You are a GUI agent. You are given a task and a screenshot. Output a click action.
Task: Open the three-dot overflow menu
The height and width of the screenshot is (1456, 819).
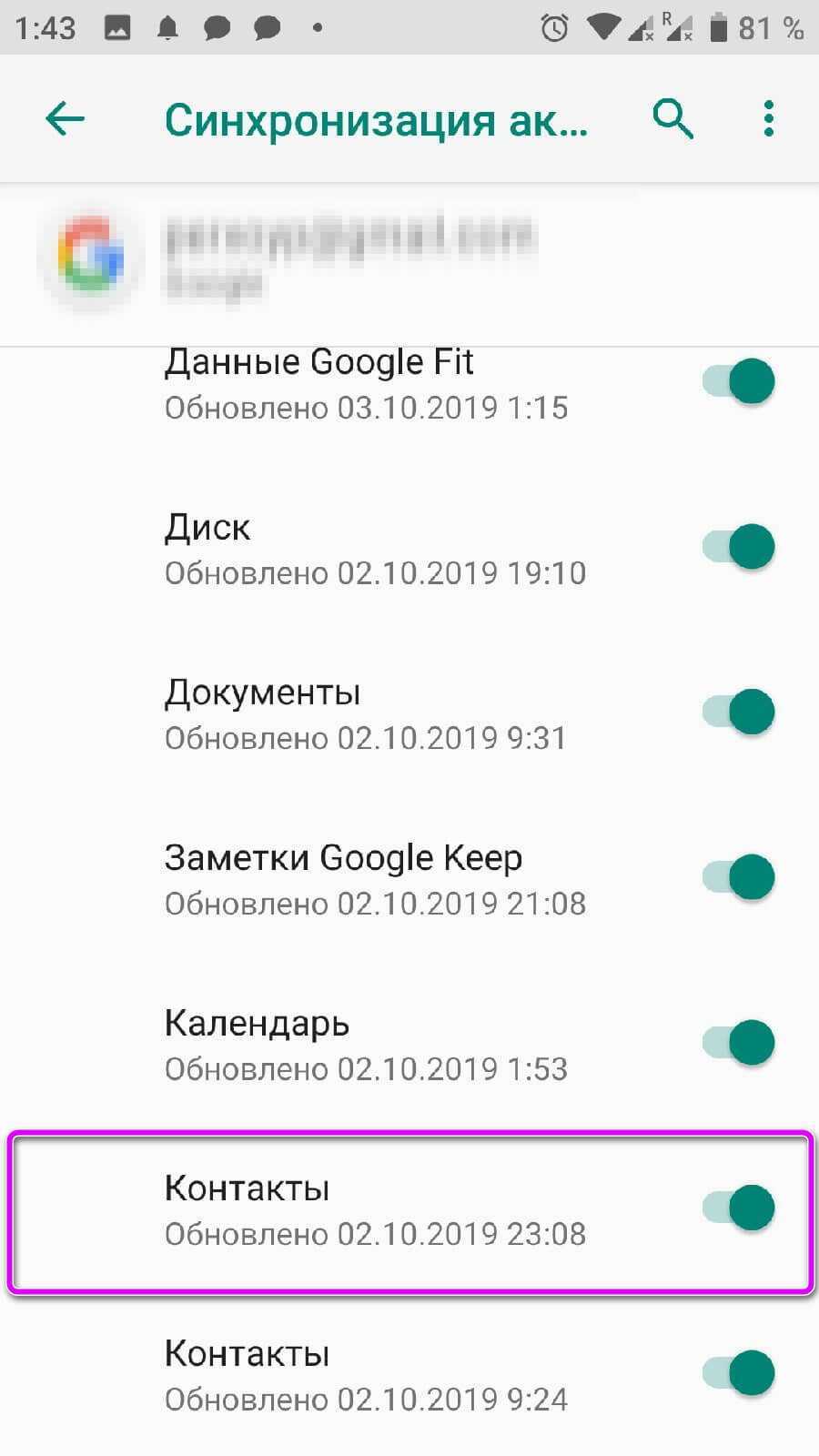(x=769, y=119)
